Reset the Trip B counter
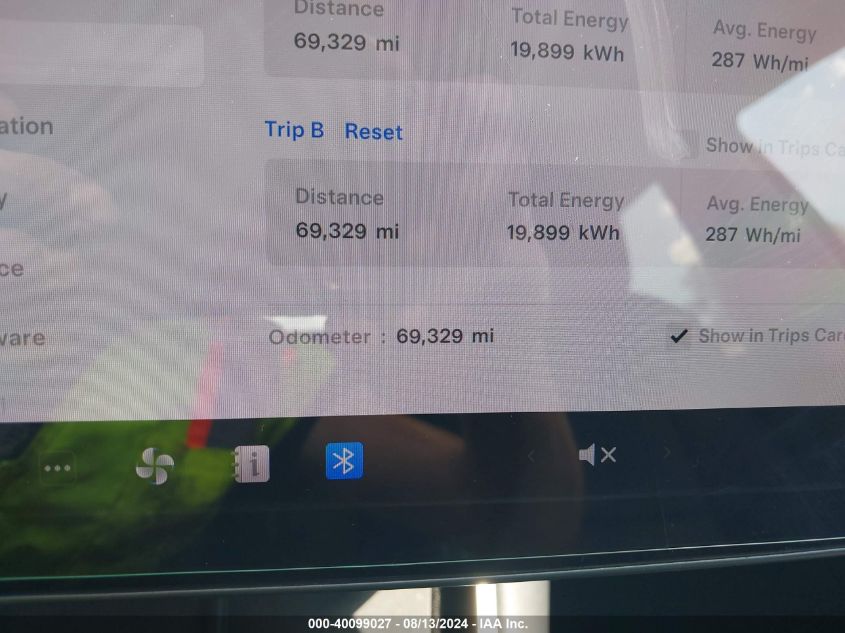The height and width of the screenshot is (633, 845). (373, 132)
